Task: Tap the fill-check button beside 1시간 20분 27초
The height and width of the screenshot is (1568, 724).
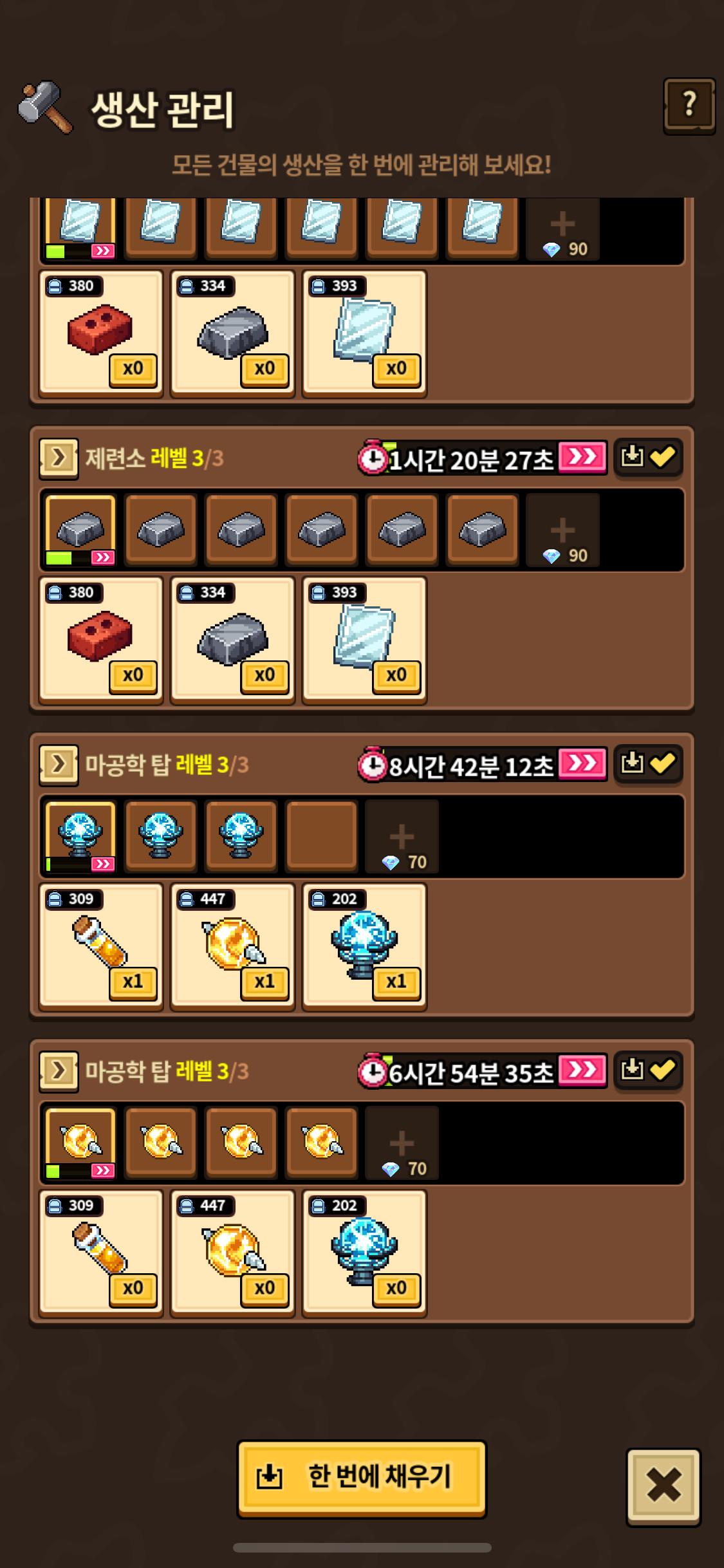Action: click(x=648, y=458)
